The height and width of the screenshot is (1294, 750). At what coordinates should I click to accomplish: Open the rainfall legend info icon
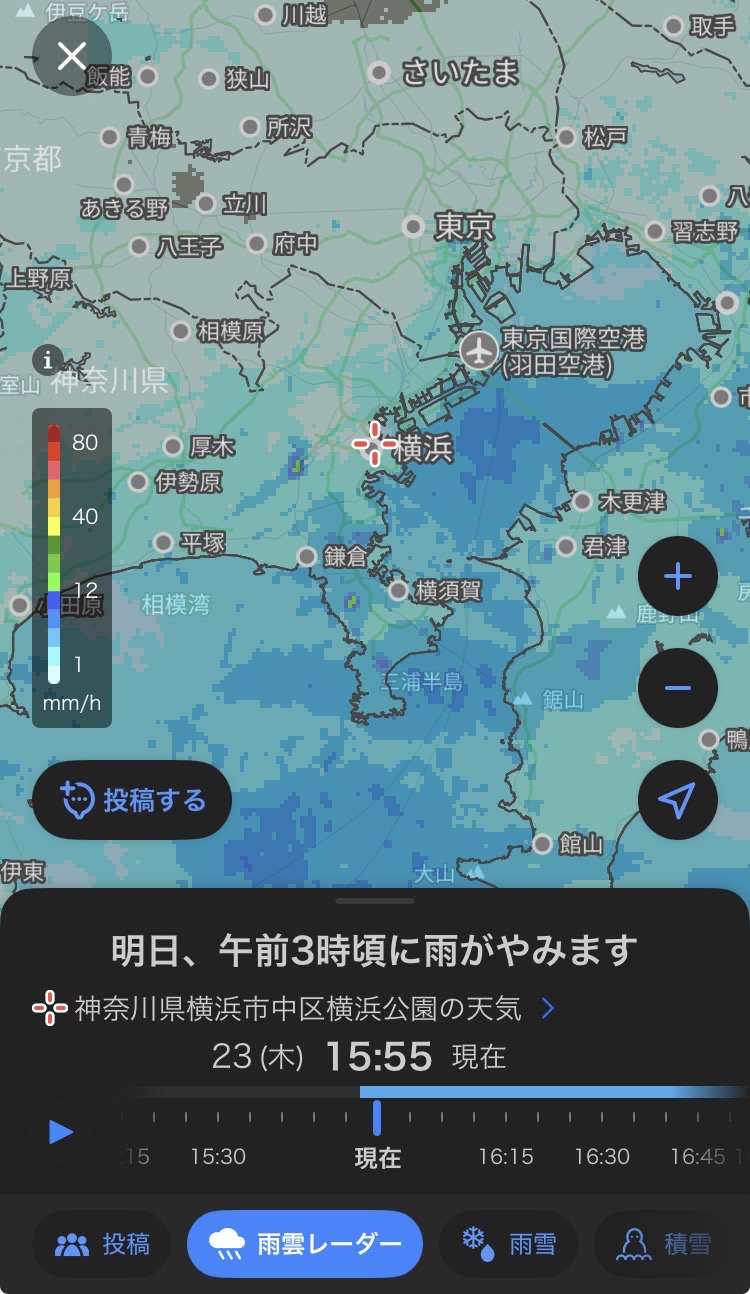47,359
